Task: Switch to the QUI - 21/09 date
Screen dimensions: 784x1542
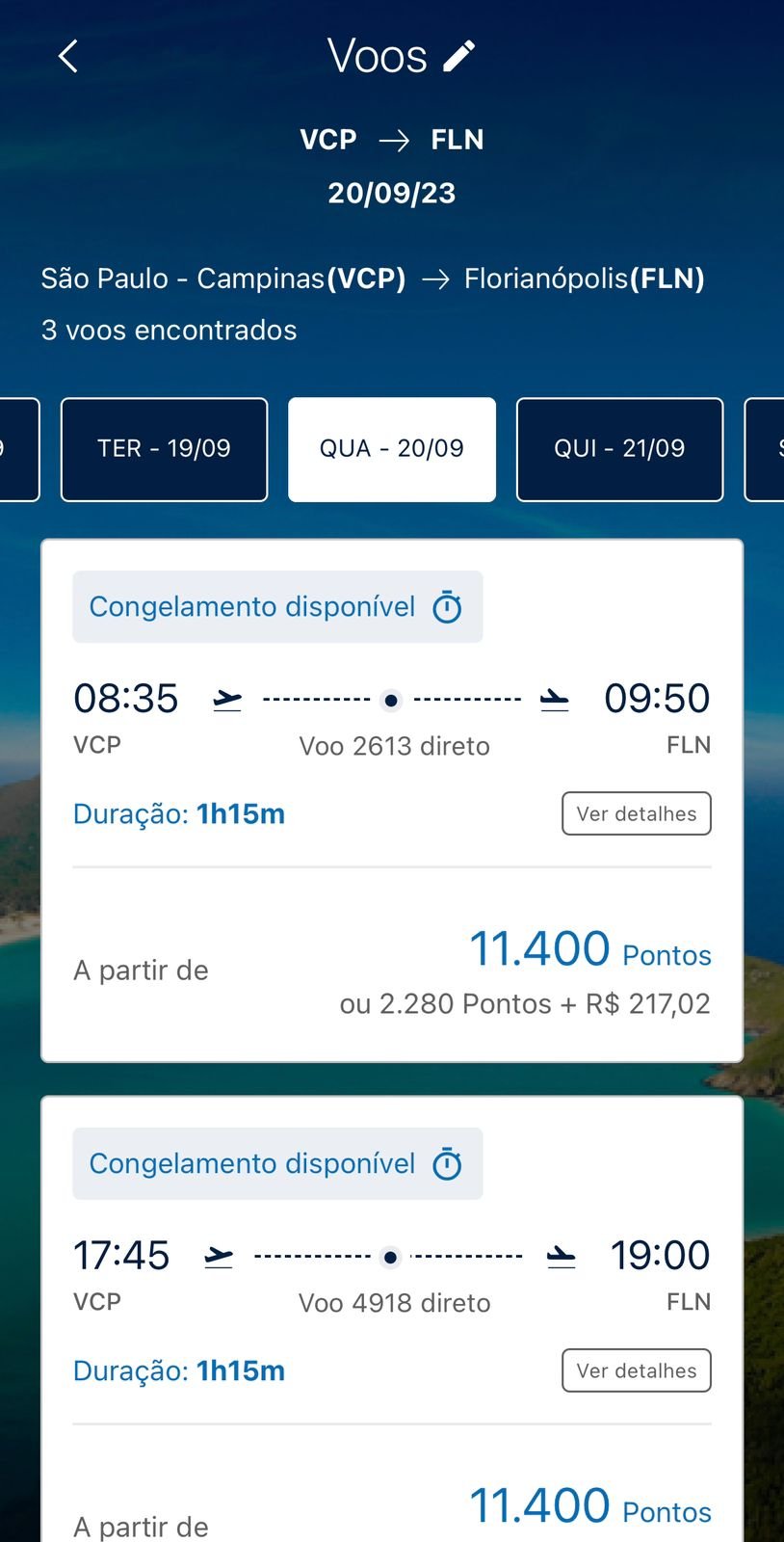Action: pyautogui.click(x=619, y=449)
